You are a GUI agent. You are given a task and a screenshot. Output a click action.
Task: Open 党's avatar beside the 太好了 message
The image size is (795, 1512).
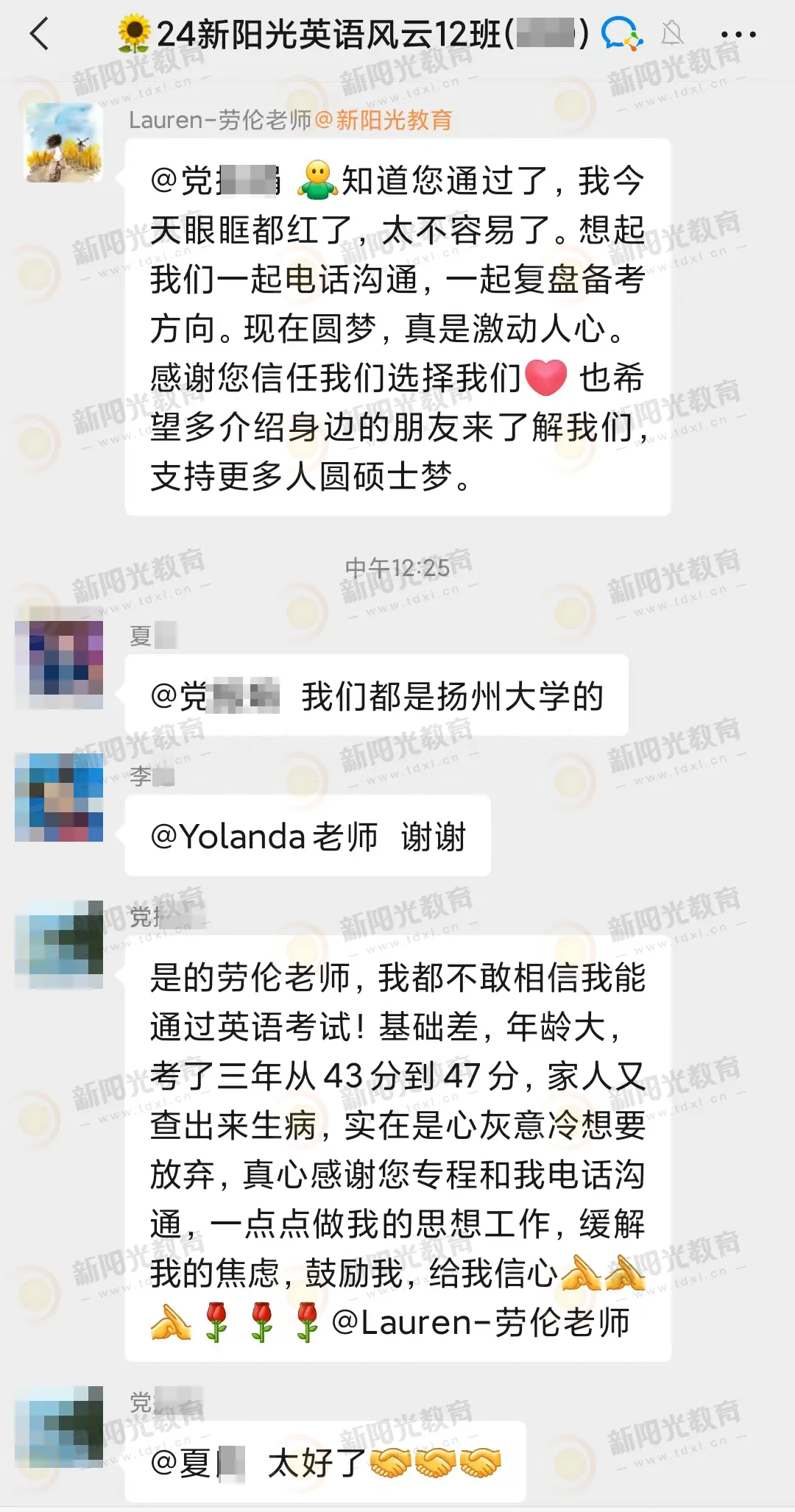59,1422
